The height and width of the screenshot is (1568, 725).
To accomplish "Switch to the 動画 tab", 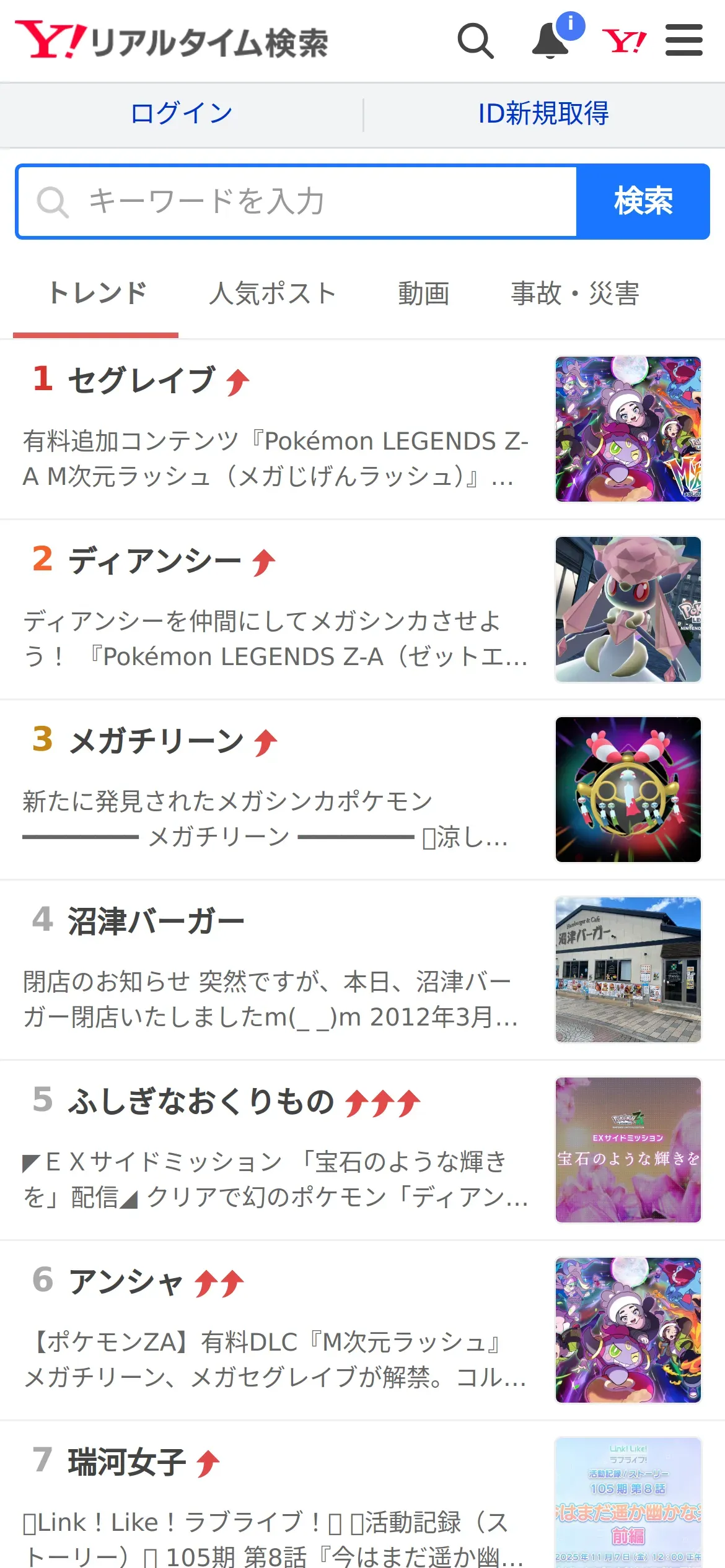I will [424, 294].
